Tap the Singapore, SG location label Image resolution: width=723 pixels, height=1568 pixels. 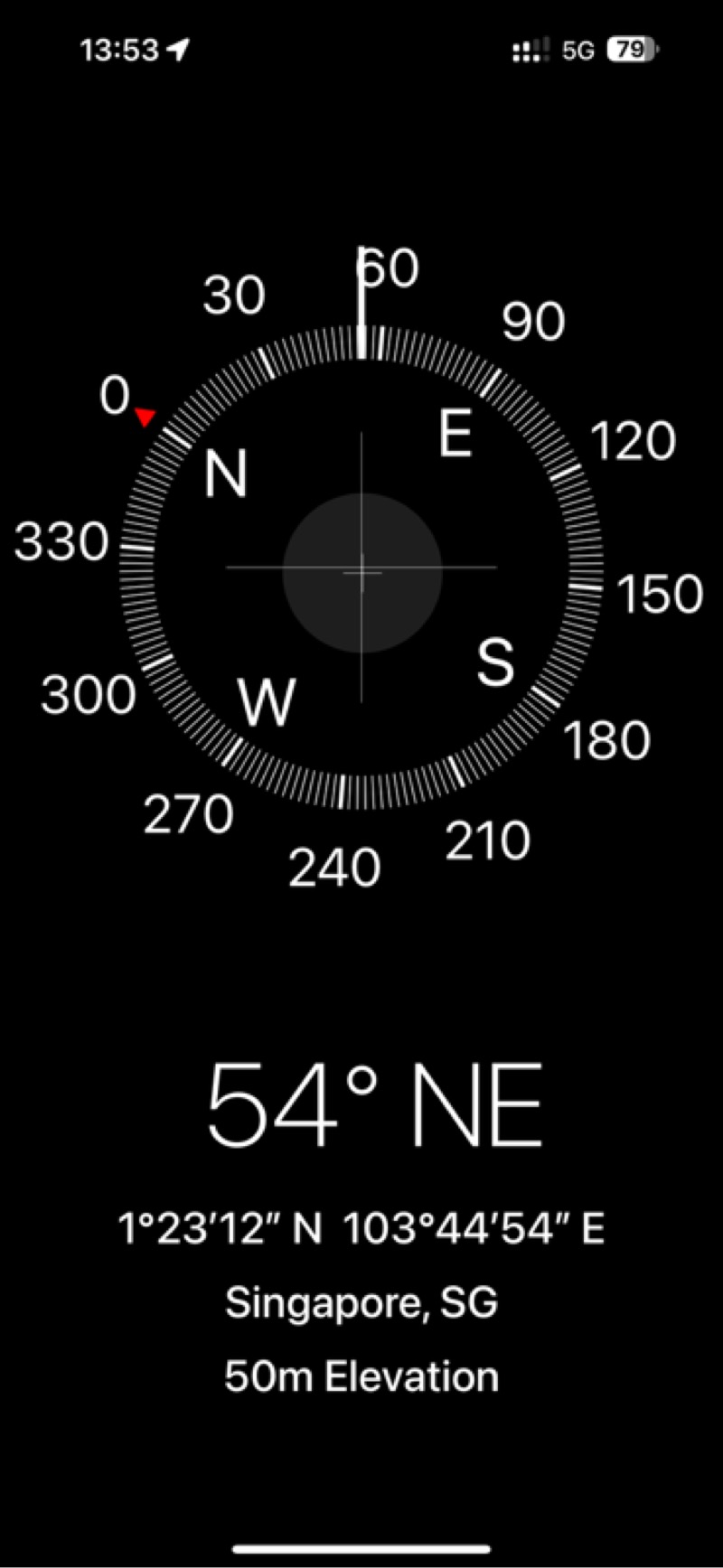point(361,1301)
